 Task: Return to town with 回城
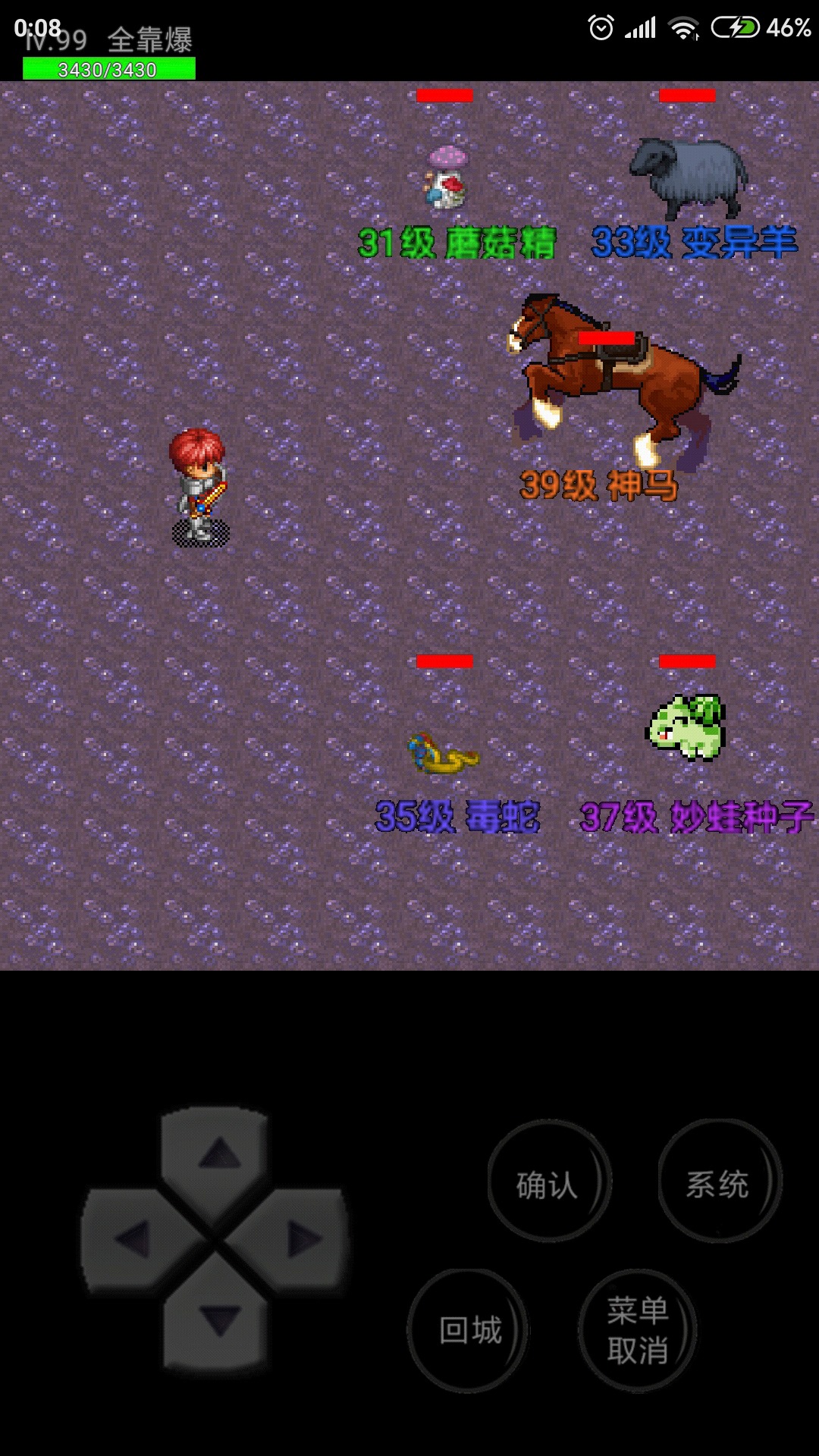(x=469, y=1330)
